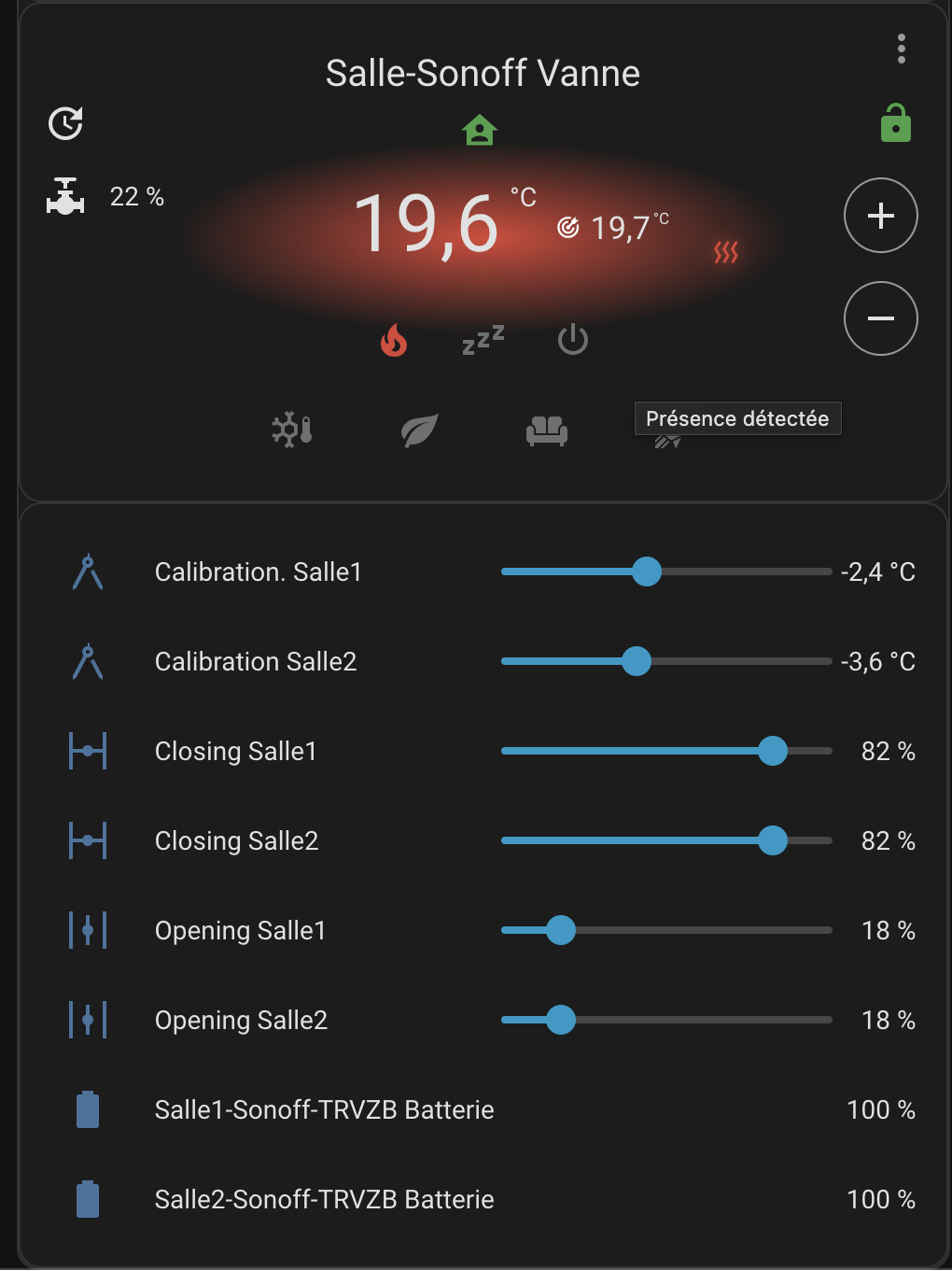Viewport: 952px width, 1270px height.
Task: Adjust the Calibration Salle2 slider
Action: tap(636, 661)
